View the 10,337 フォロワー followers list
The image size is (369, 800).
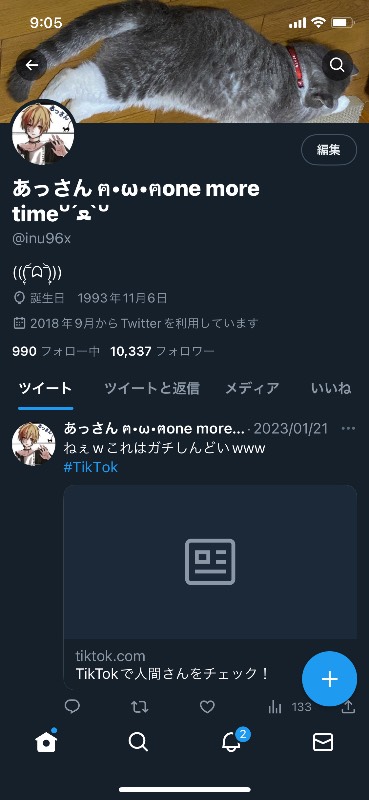pos(162,352)
